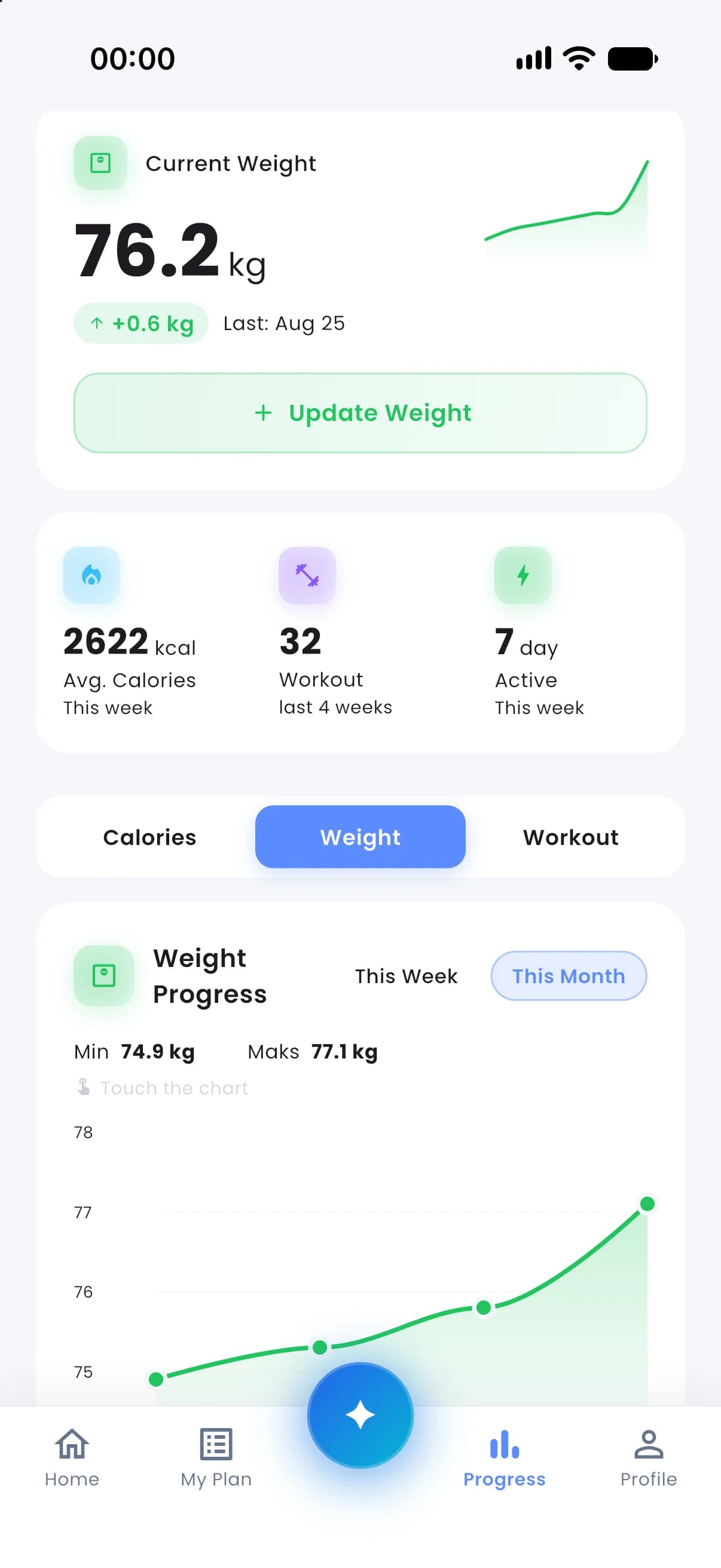Switch to the Calories segment
The height and width of the screenshot is (1568, 721).
click(x=149, y=837)
